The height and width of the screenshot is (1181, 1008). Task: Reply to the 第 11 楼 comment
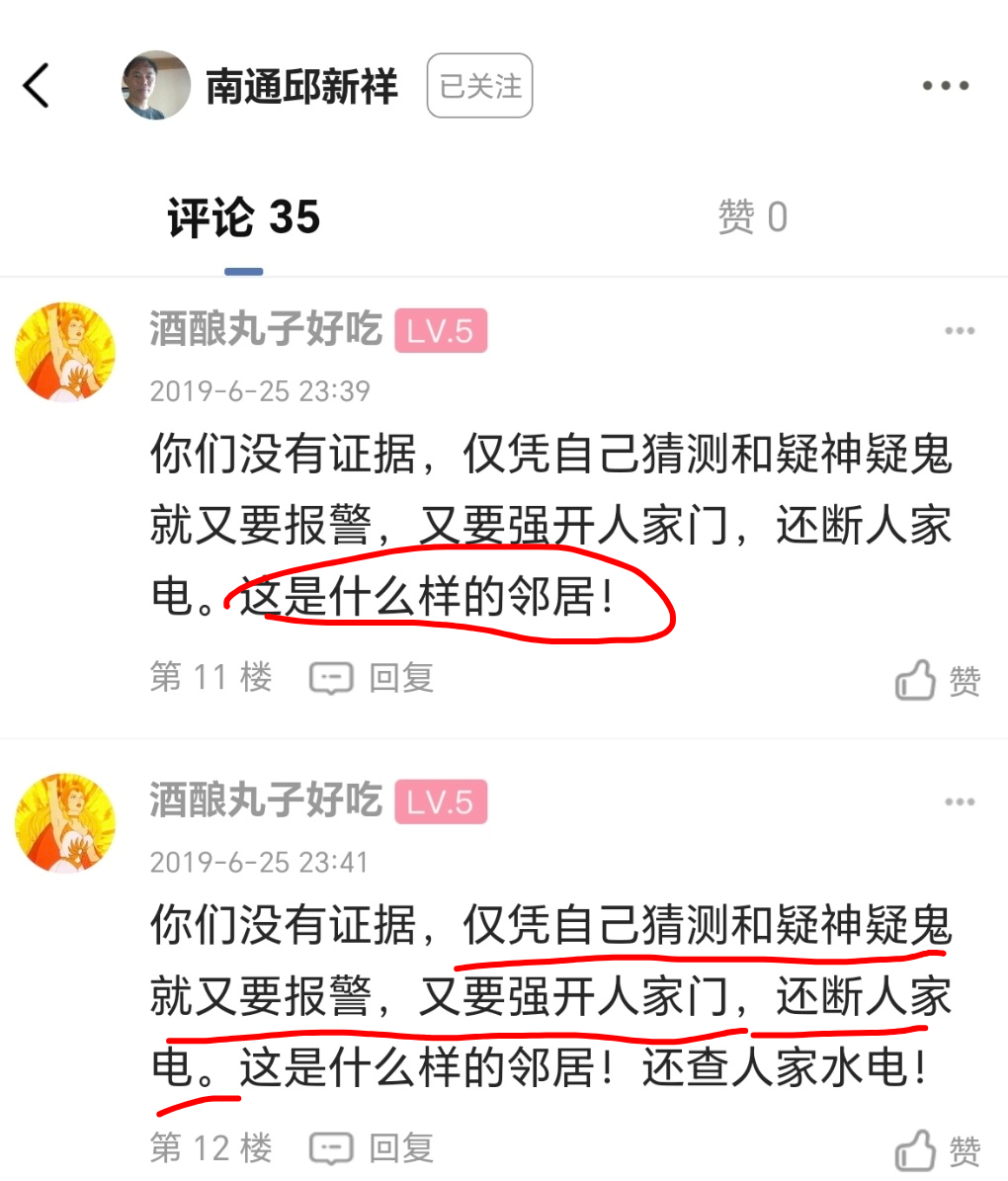coord(372,678)
